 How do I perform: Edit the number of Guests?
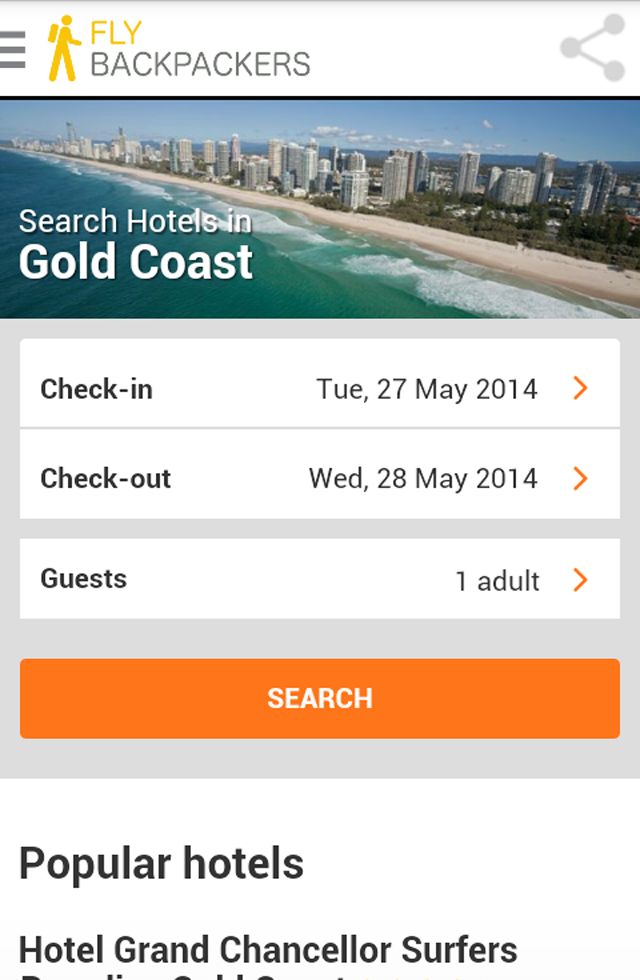pos(320,579)
